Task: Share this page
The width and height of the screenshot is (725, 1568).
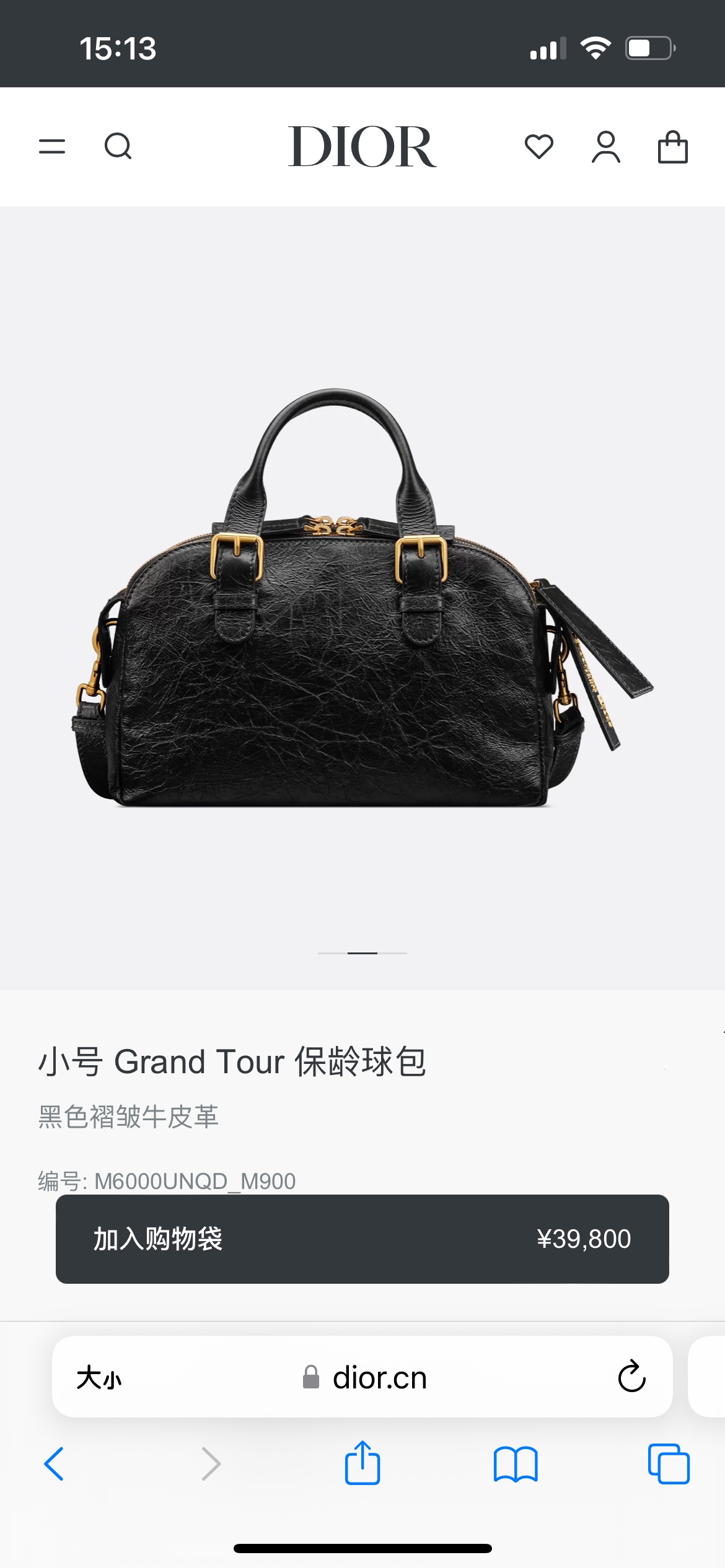Action: coord(362,1463)
